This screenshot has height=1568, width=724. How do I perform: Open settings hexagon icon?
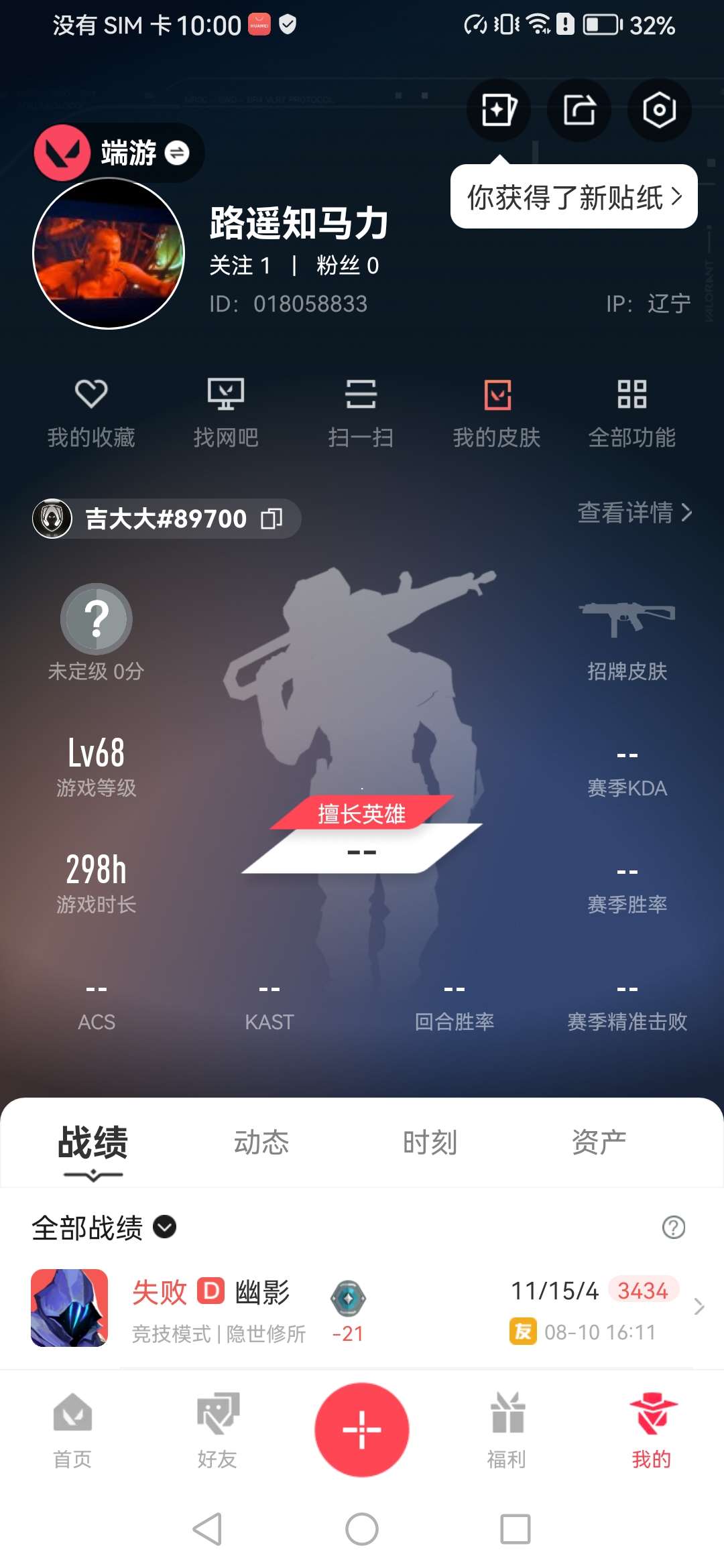coord(659,110)
